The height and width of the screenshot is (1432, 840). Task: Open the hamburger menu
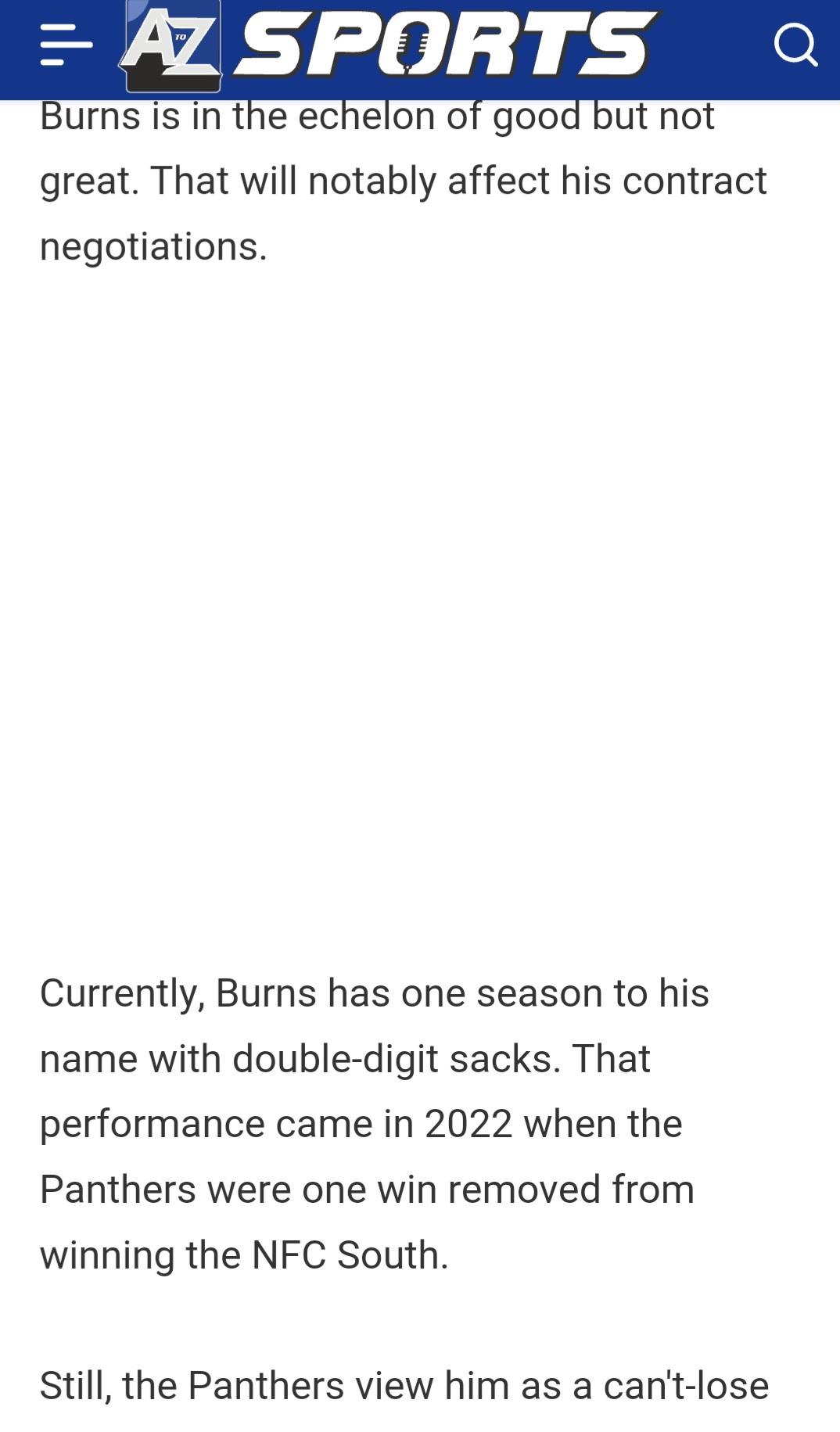coord(66,45)
